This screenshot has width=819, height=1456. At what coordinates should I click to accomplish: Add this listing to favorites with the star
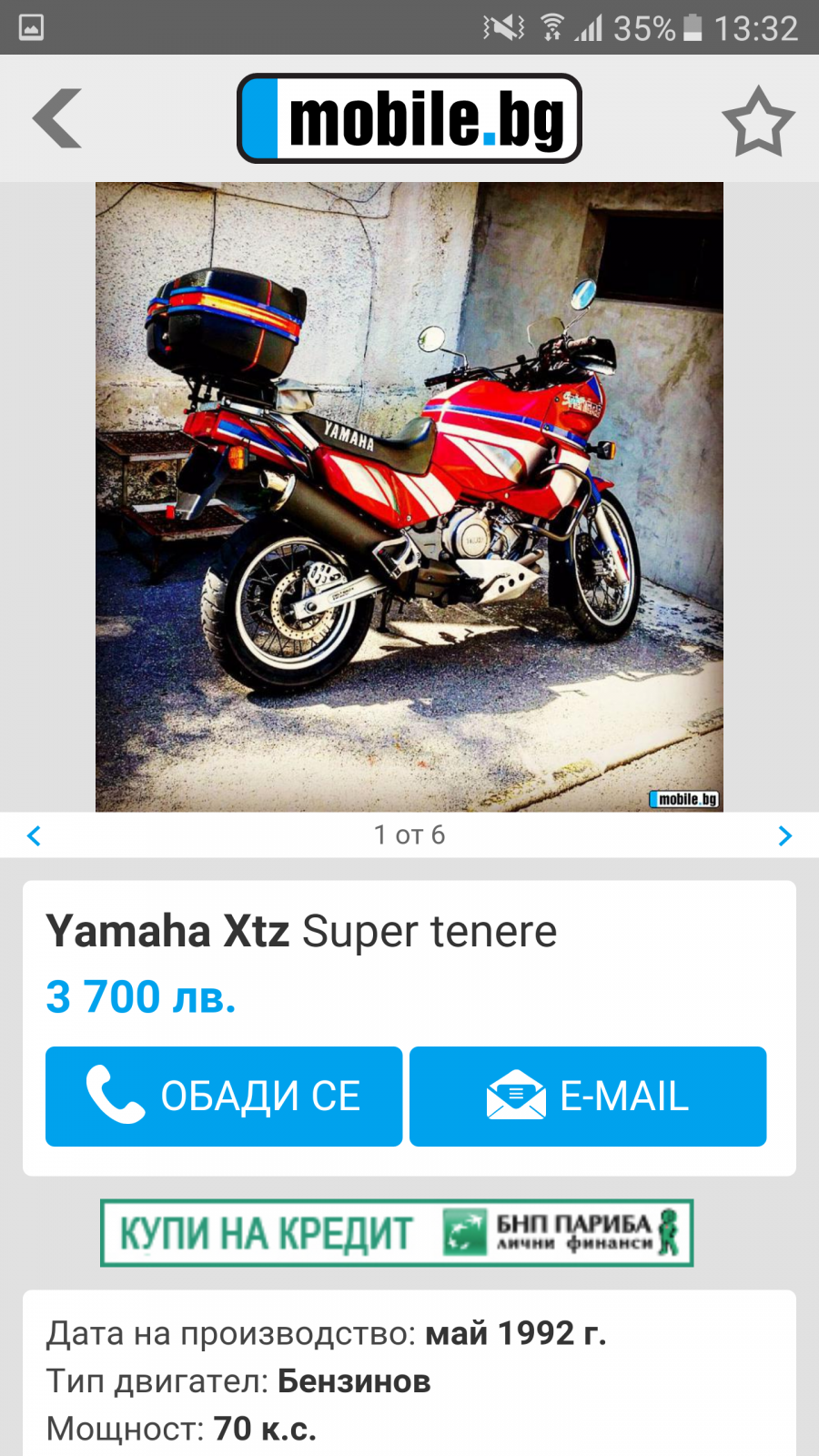point(758,121)
